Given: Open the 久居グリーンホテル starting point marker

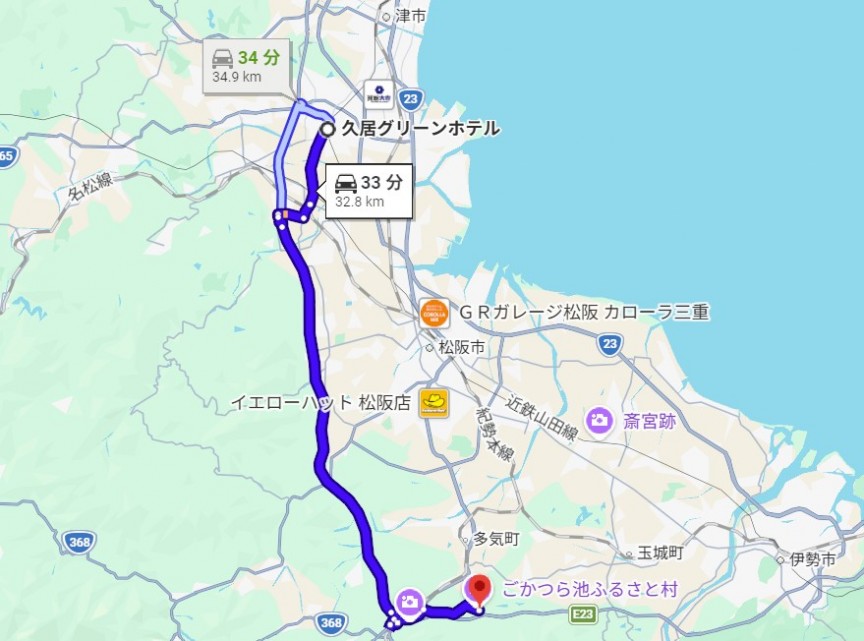Looking at the screenshot, I should click(x=327, y=129).
